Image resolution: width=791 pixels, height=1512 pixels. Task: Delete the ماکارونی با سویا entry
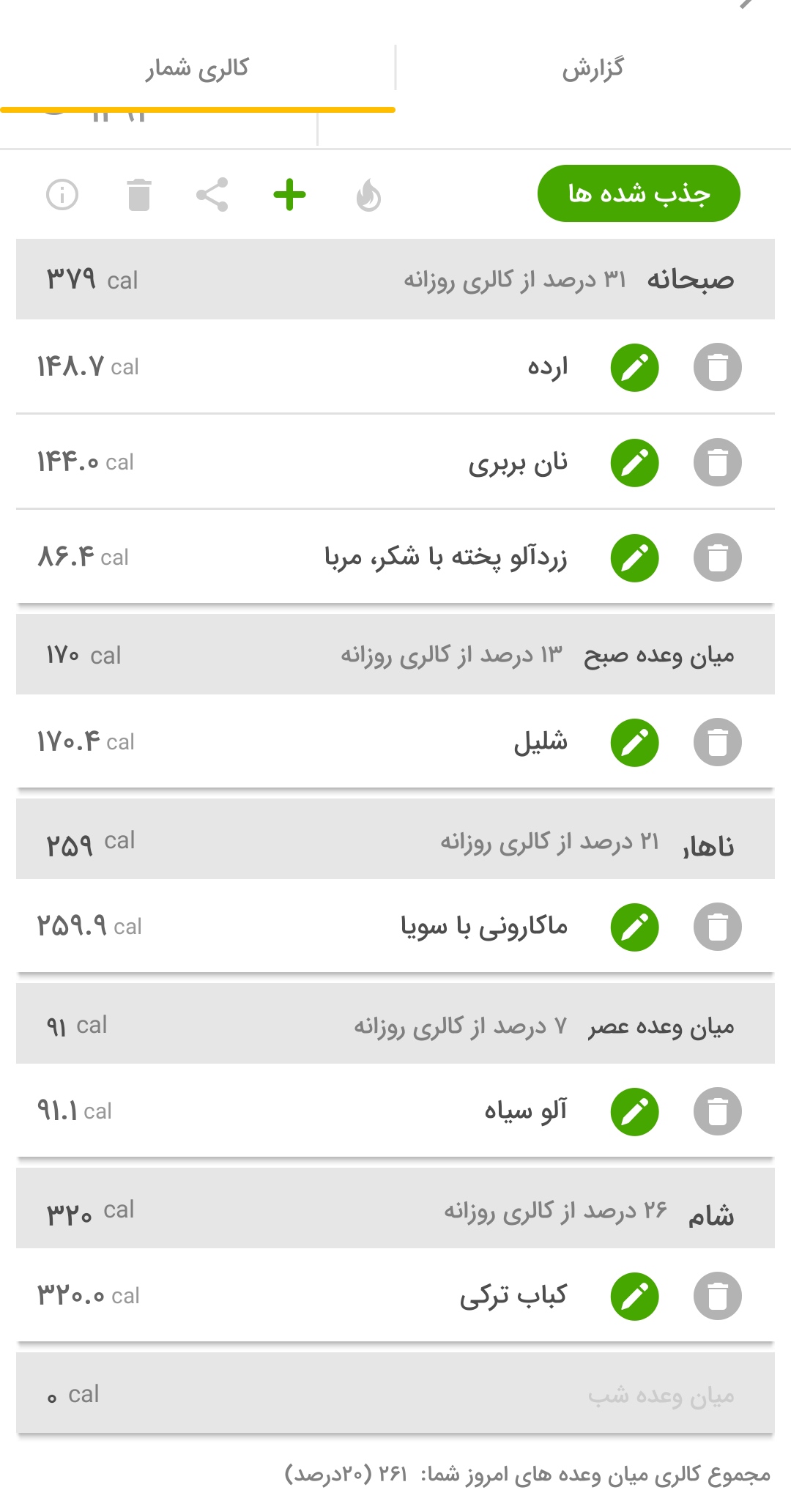[x=718, y=927]
